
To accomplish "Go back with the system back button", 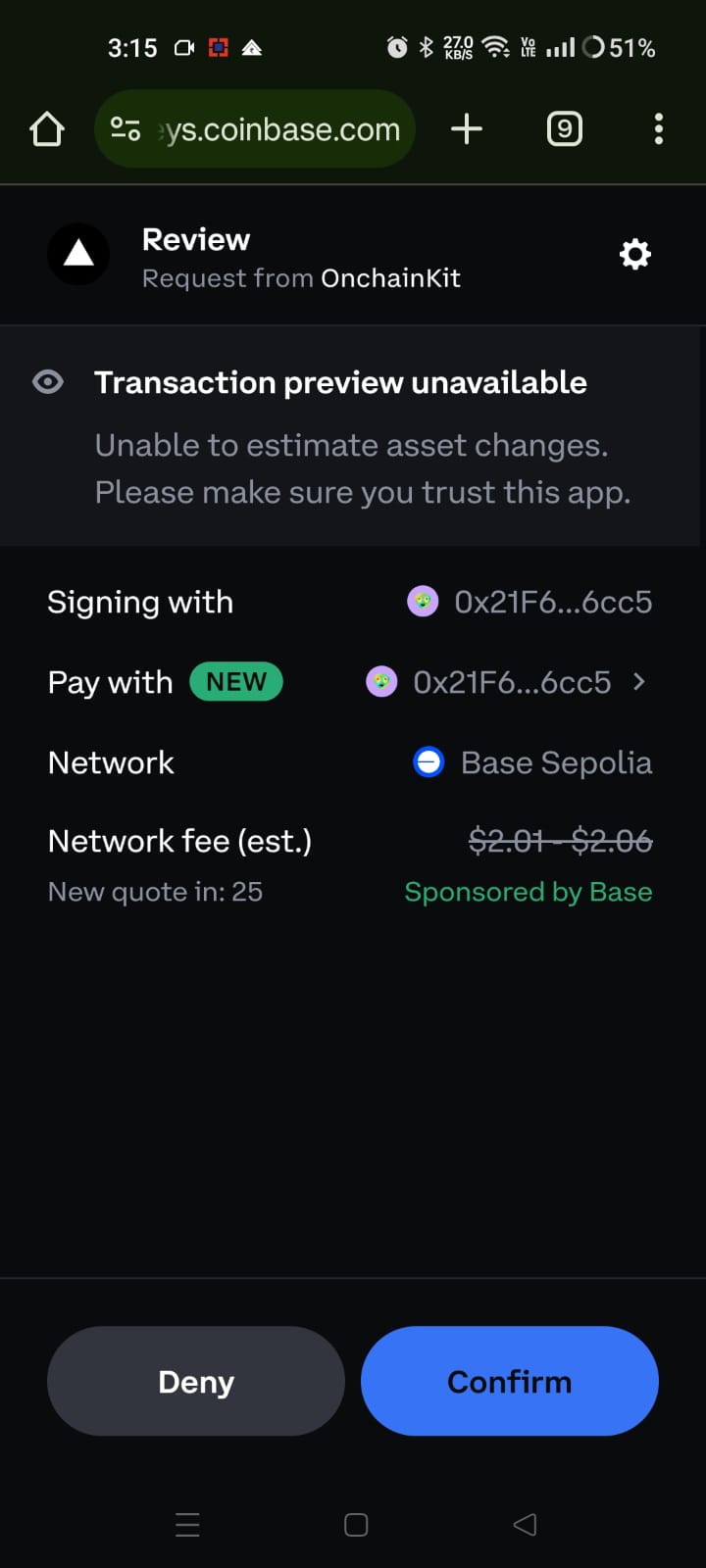I will pos(526,1524).
